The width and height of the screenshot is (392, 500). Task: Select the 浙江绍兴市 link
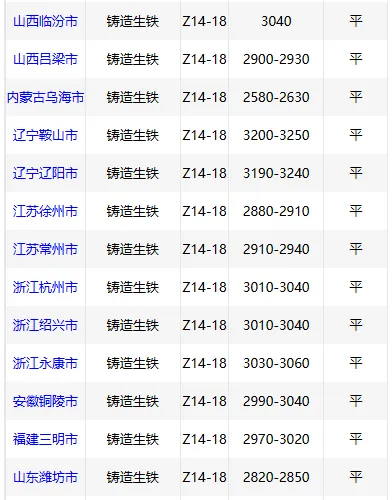tap(45, 325)
